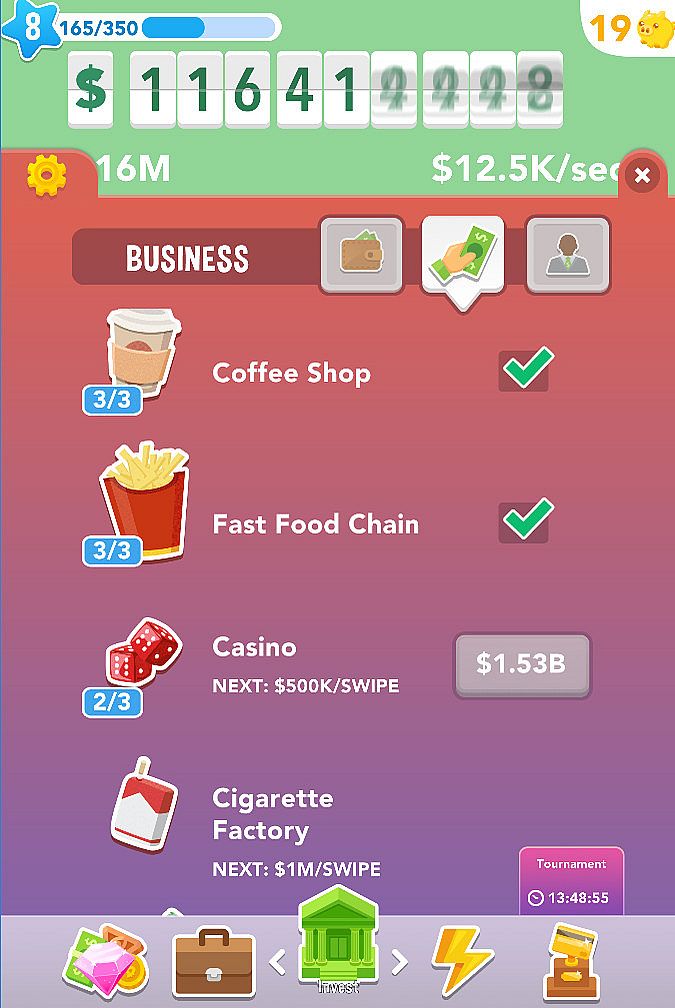Open the Tournament timer banner

571,881
